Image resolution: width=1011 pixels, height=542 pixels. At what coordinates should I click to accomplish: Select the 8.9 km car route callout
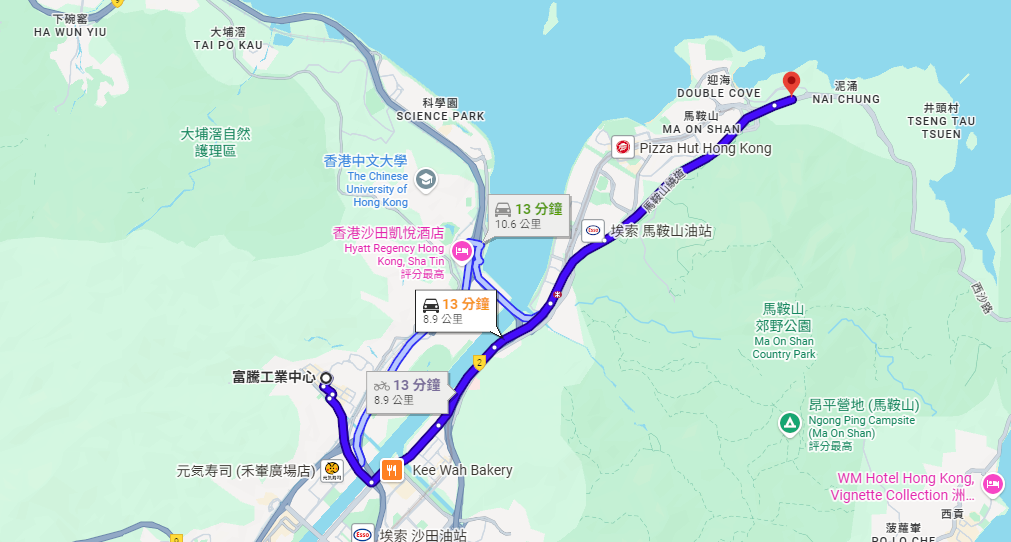[x=456, y=311]
